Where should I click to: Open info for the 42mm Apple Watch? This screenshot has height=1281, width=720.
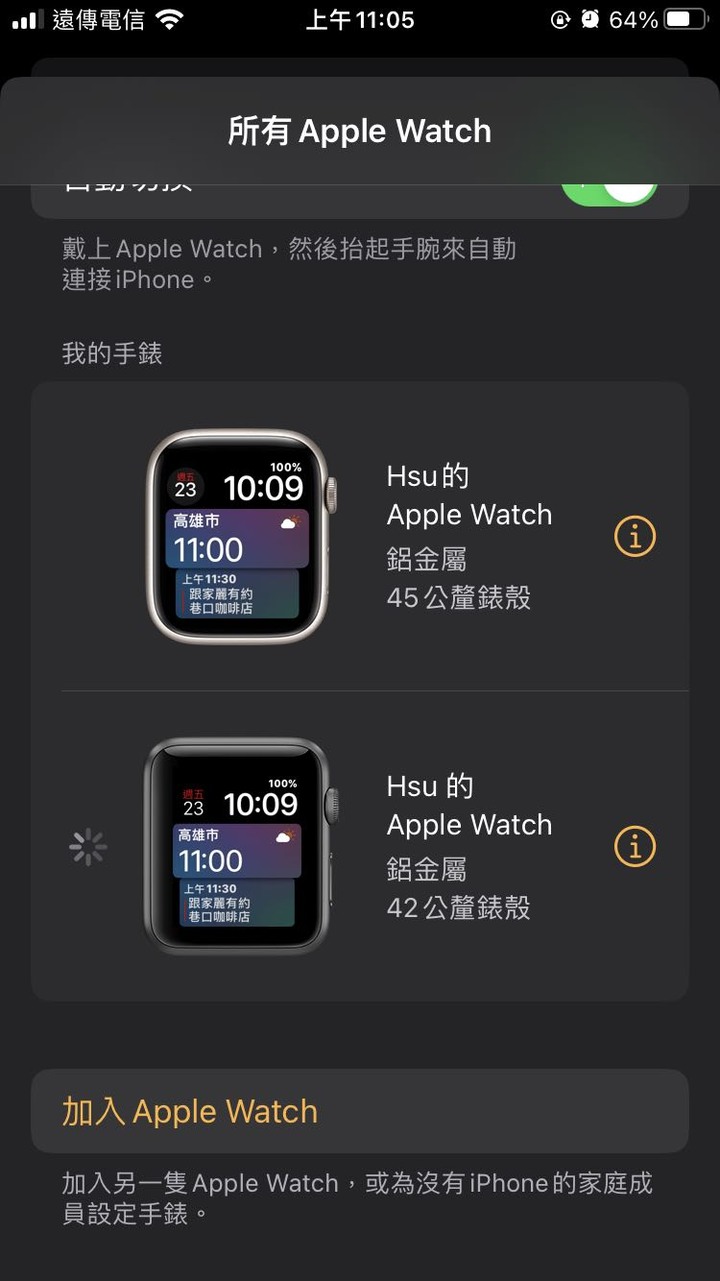click(635, 847)
